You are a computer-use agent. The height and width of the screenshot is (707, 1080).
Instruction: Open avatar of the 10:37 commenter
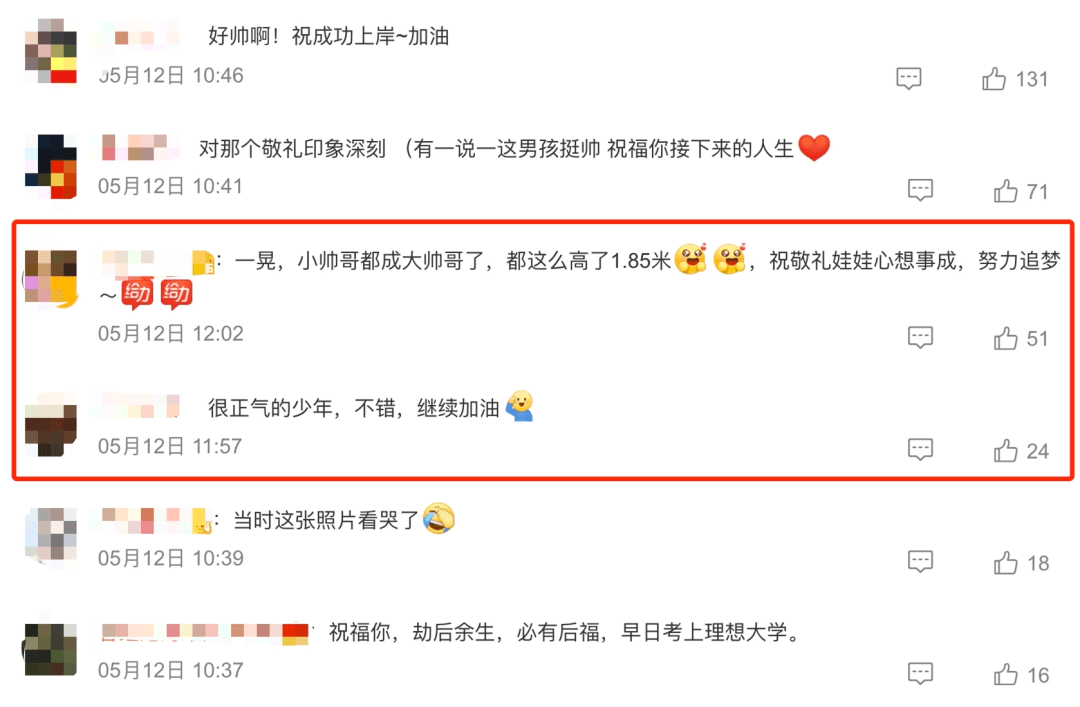click(50, 648)
